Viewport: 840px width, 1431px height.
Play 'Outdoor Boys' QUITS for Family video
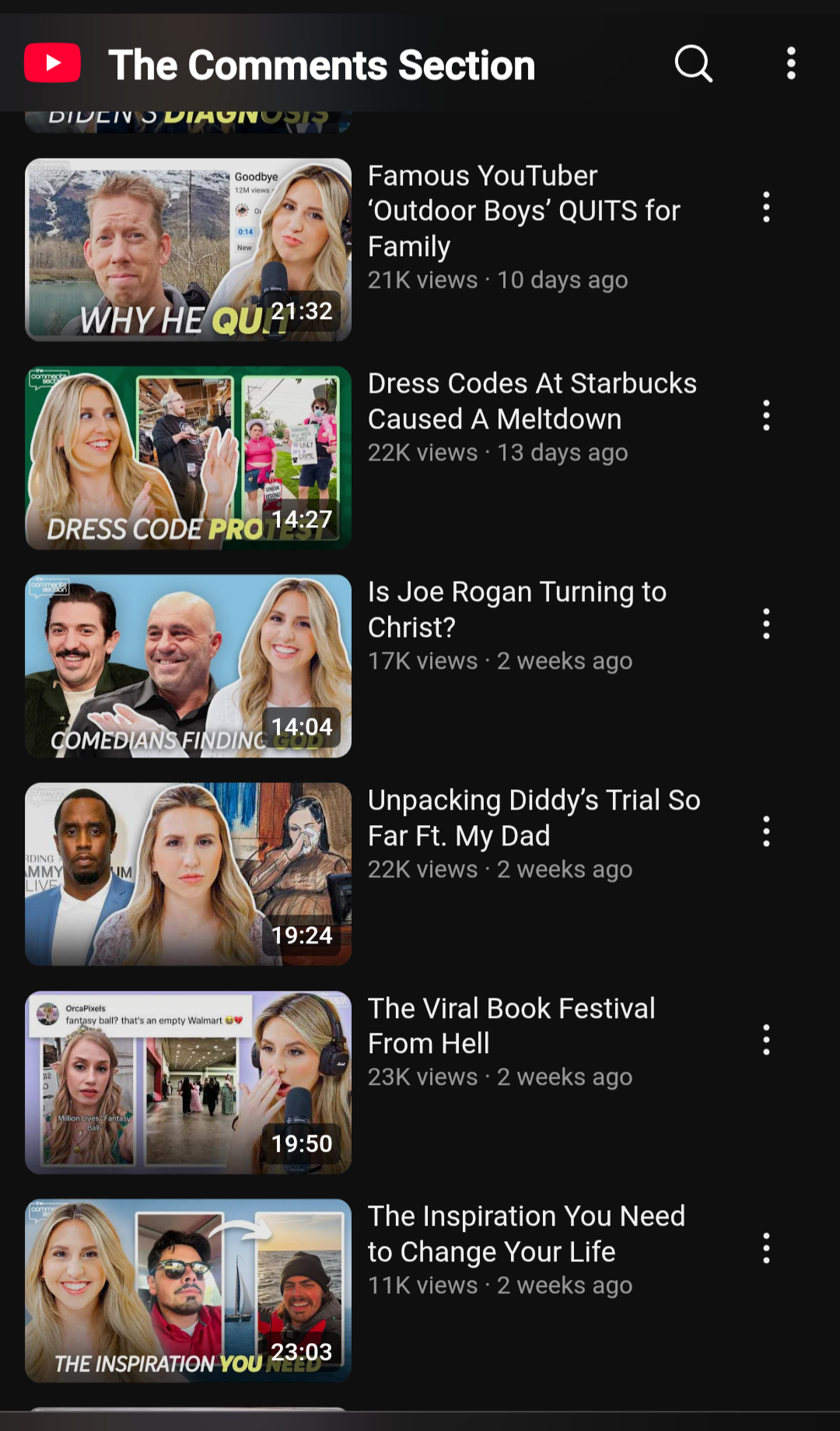click(x=188, y=250)
